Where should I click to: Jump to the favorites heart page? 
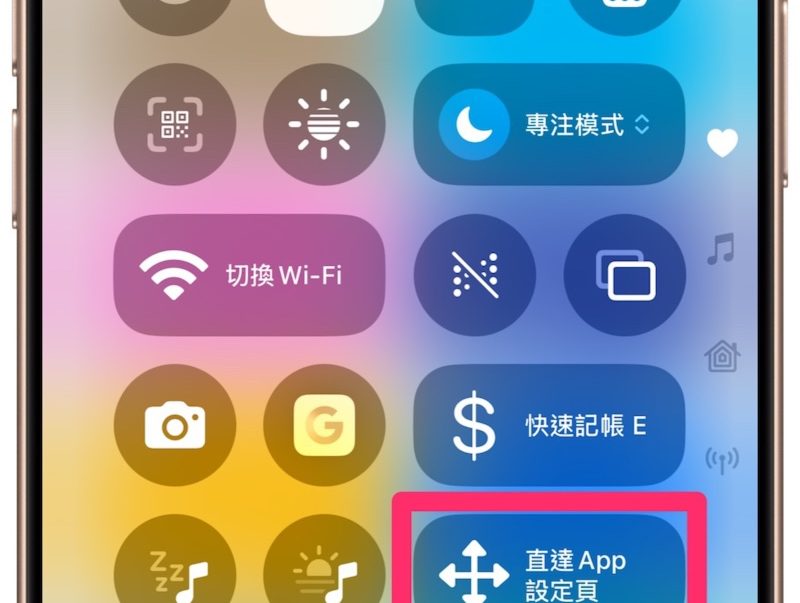[721, 143]
